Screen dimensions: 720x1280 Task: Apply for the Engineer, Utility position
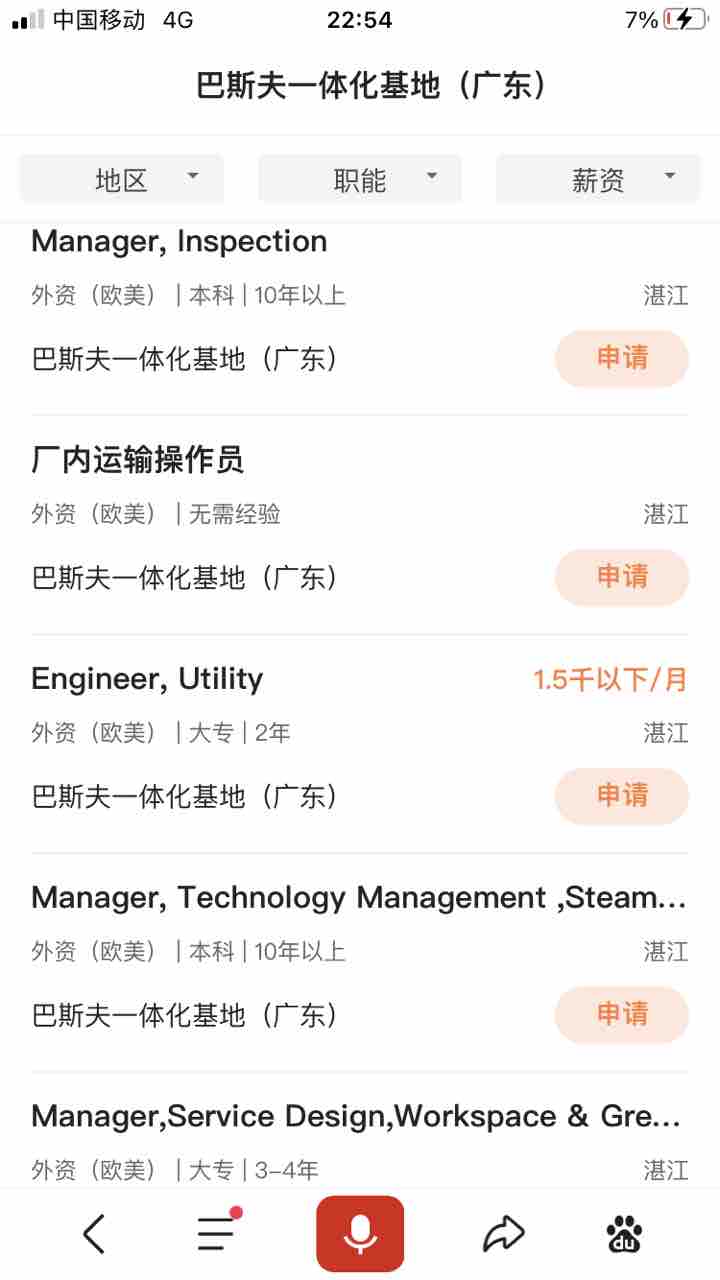pos(622,796)
